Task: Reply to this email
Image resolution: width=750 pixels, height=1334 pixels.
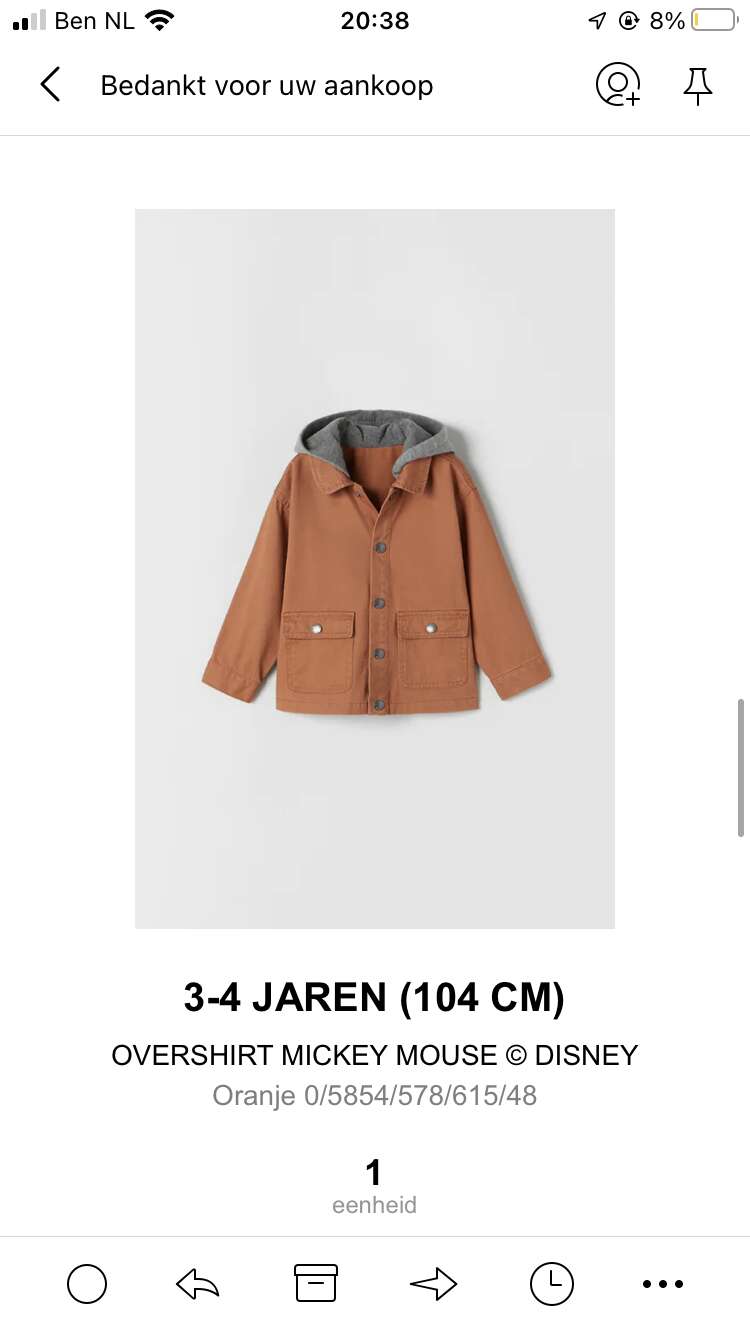Action: (198, 1284)
